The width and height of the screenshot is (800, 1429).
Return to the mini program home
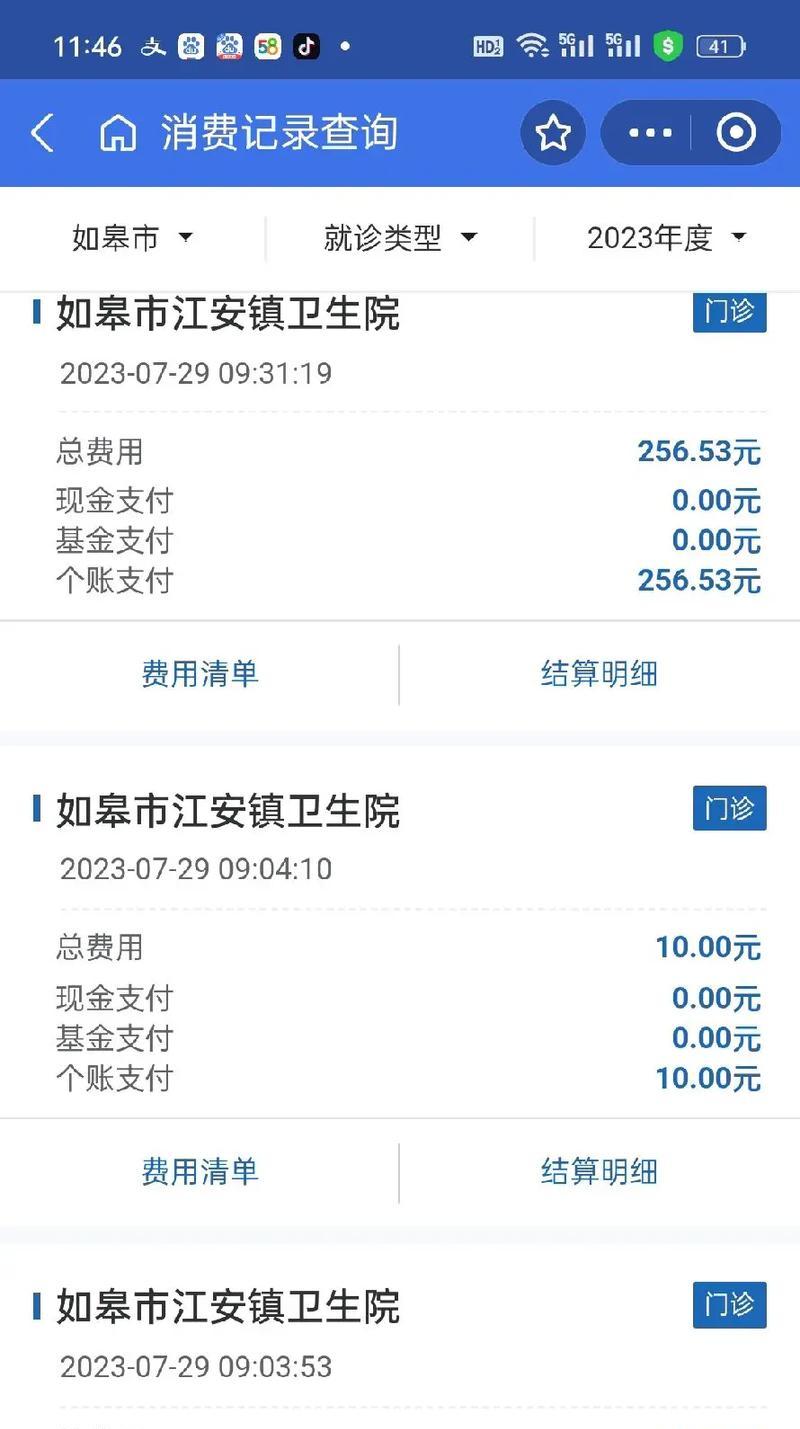click(x=118, y=132)
